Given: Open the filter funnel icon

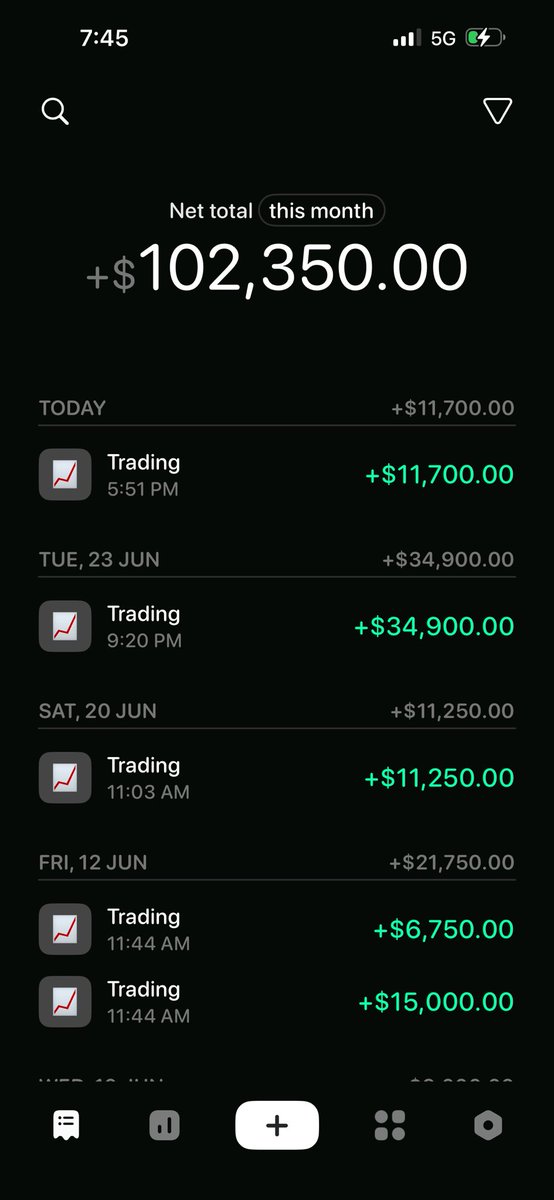Looking at the screenshot, I should pyautogui.click(x=497, y=111).
